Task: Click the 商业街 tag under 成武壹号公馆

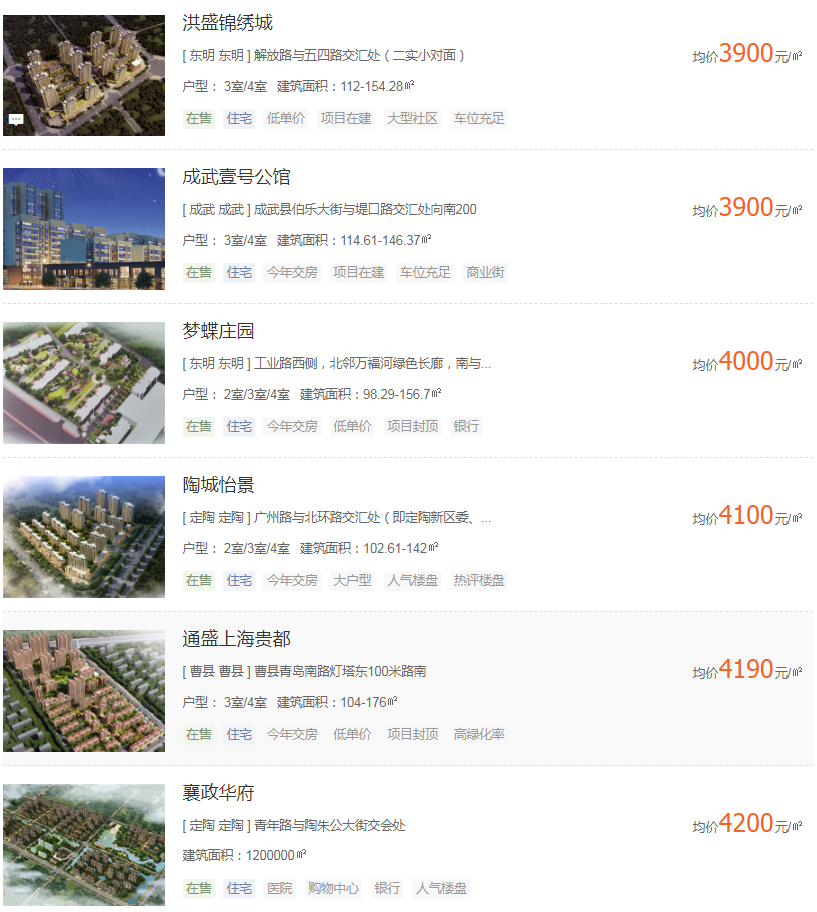Action: [x=485, y=272]
